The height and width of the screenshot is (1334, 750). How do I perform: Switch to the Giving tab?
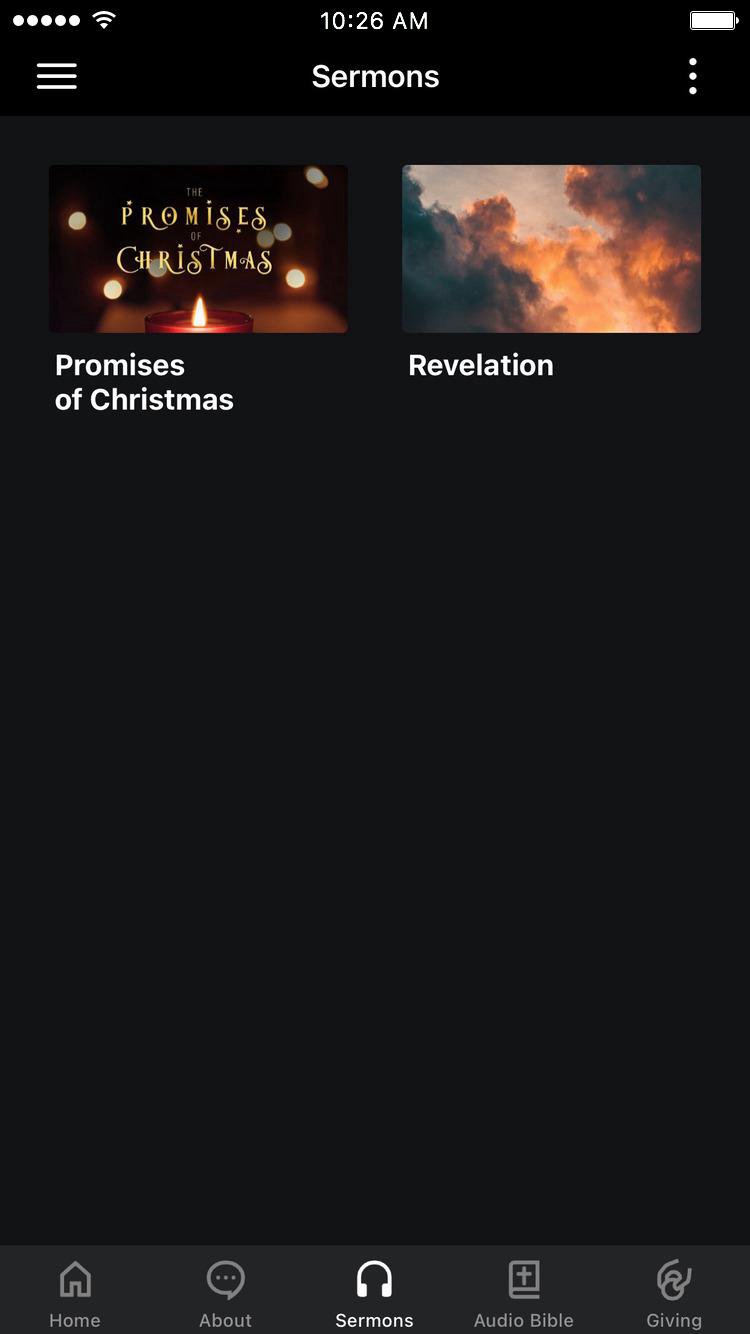[x=674, y=1292]
